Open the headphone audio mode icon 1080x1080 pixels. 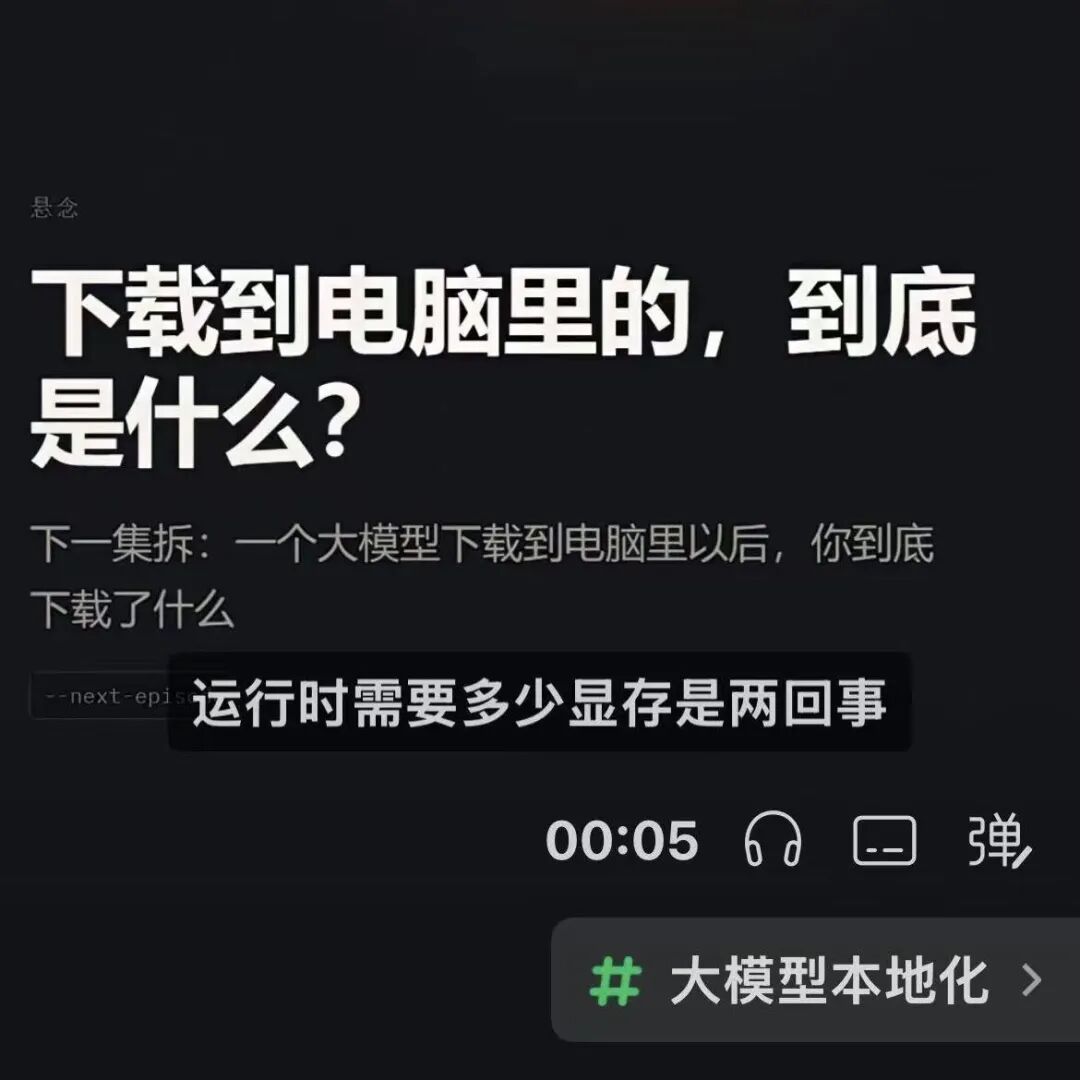pyautogui.click(x=772, y=839)
